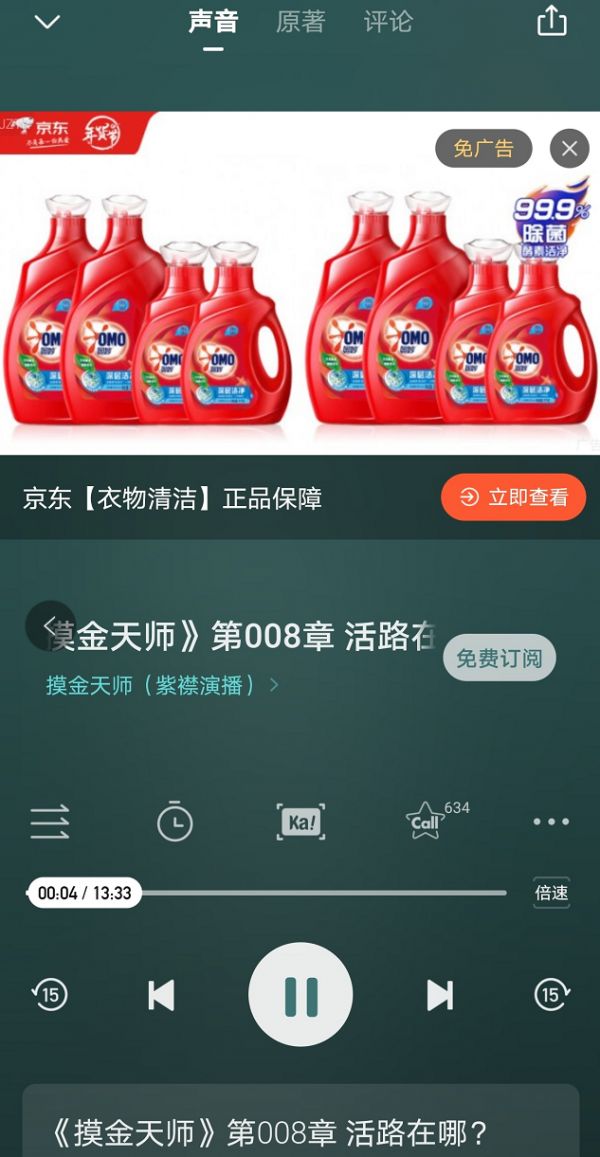The width and height of the screenshot is (600, 1157).
Task: Tap 免费订阅 to subscribe to the album
Action: point(499,657)
